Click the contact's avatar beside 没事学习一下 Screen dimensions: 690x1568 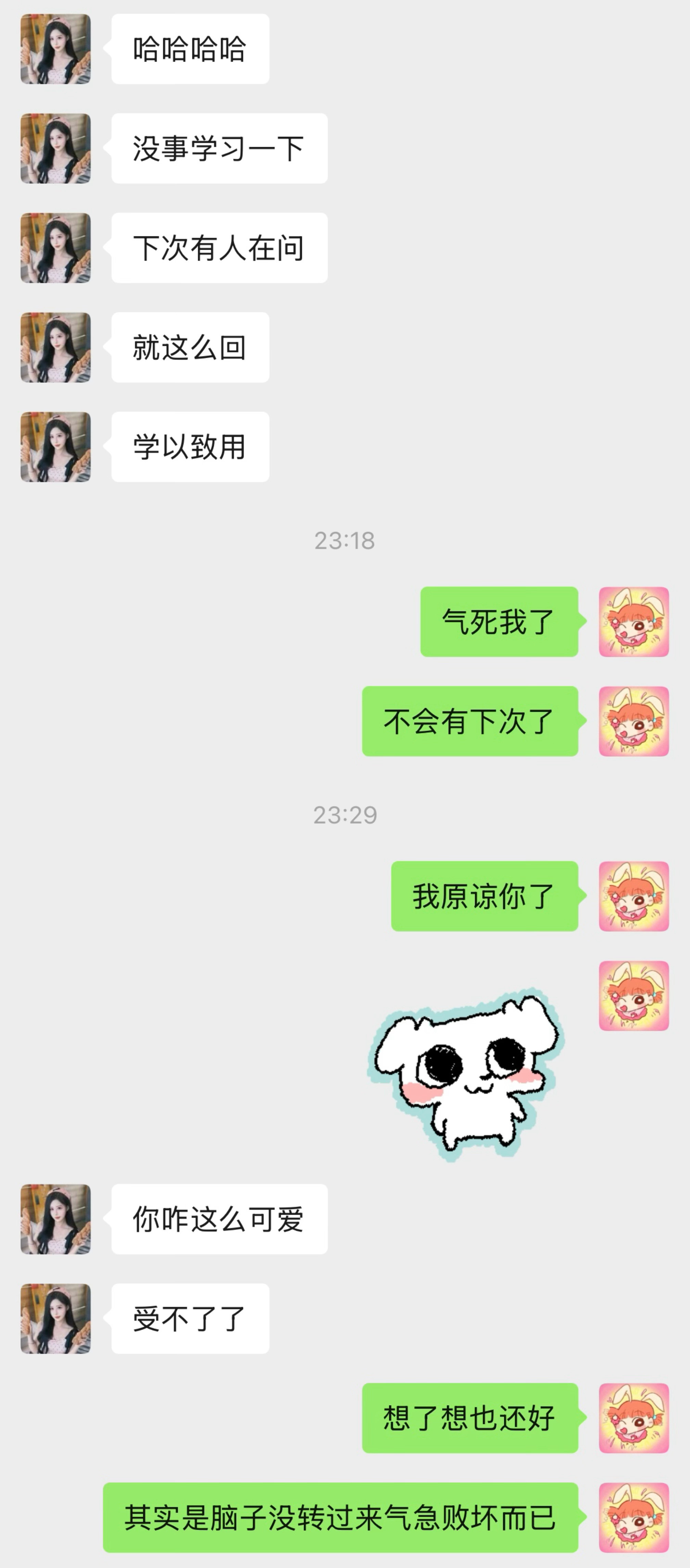point(55,148)
